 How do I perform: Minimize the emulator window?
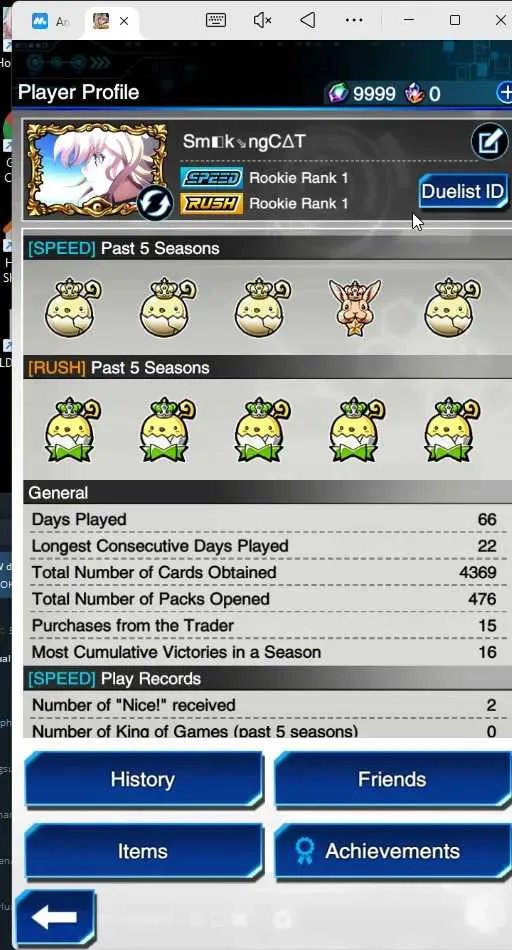(x=409, y=21)
